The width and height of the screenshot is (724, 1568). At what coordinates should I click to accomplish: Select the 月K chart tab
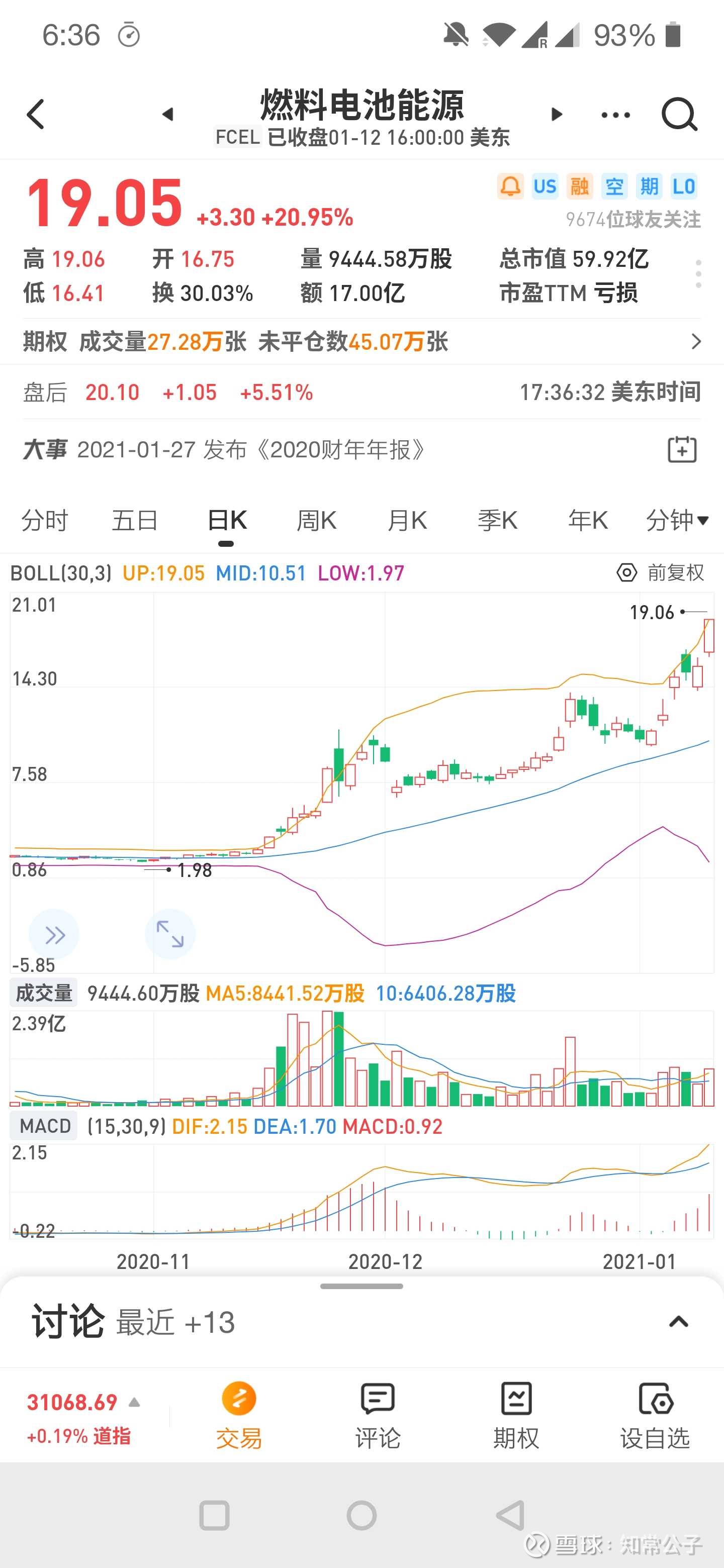(407, 521)
